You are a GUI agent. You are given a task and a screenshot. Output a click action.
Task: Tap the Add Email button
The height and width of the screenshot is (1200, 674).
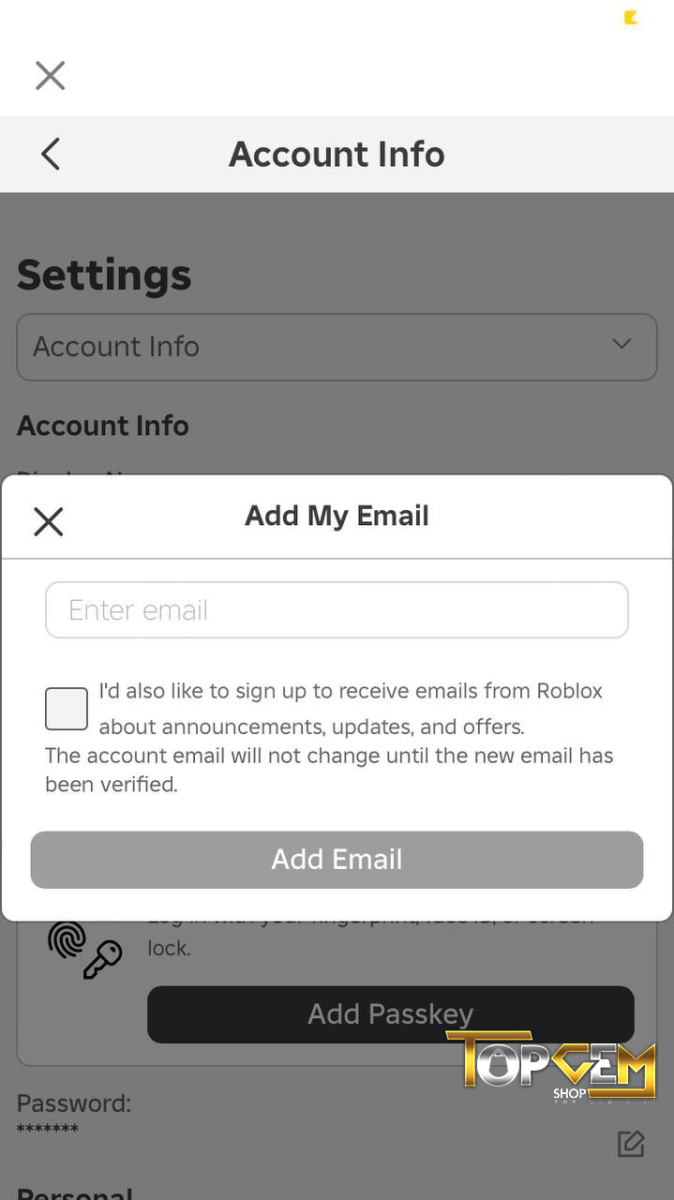pyautogui.click(x=336, y=859)
